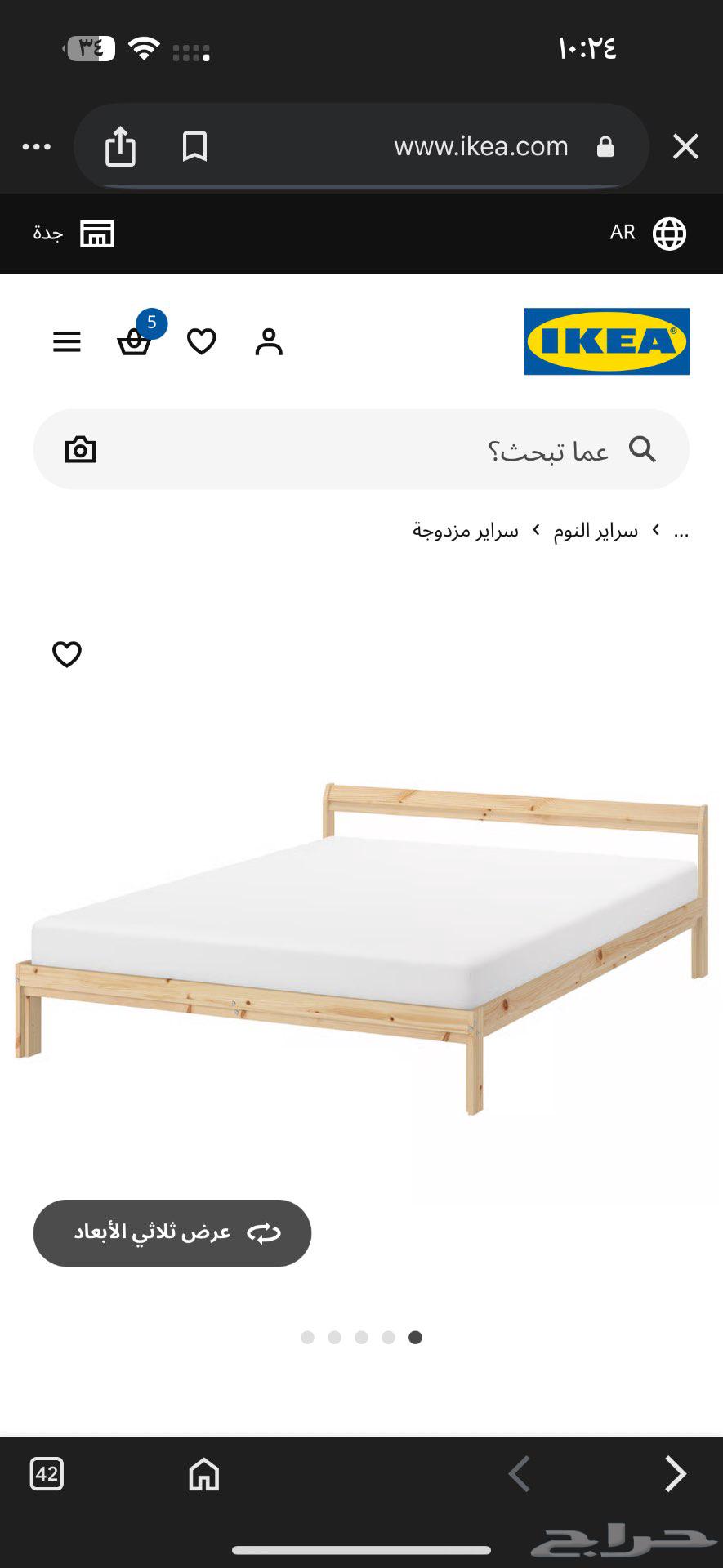This screenshot has width=723, height=1568.
Task: Open the user account profile icon
Action: pos(268,343)
